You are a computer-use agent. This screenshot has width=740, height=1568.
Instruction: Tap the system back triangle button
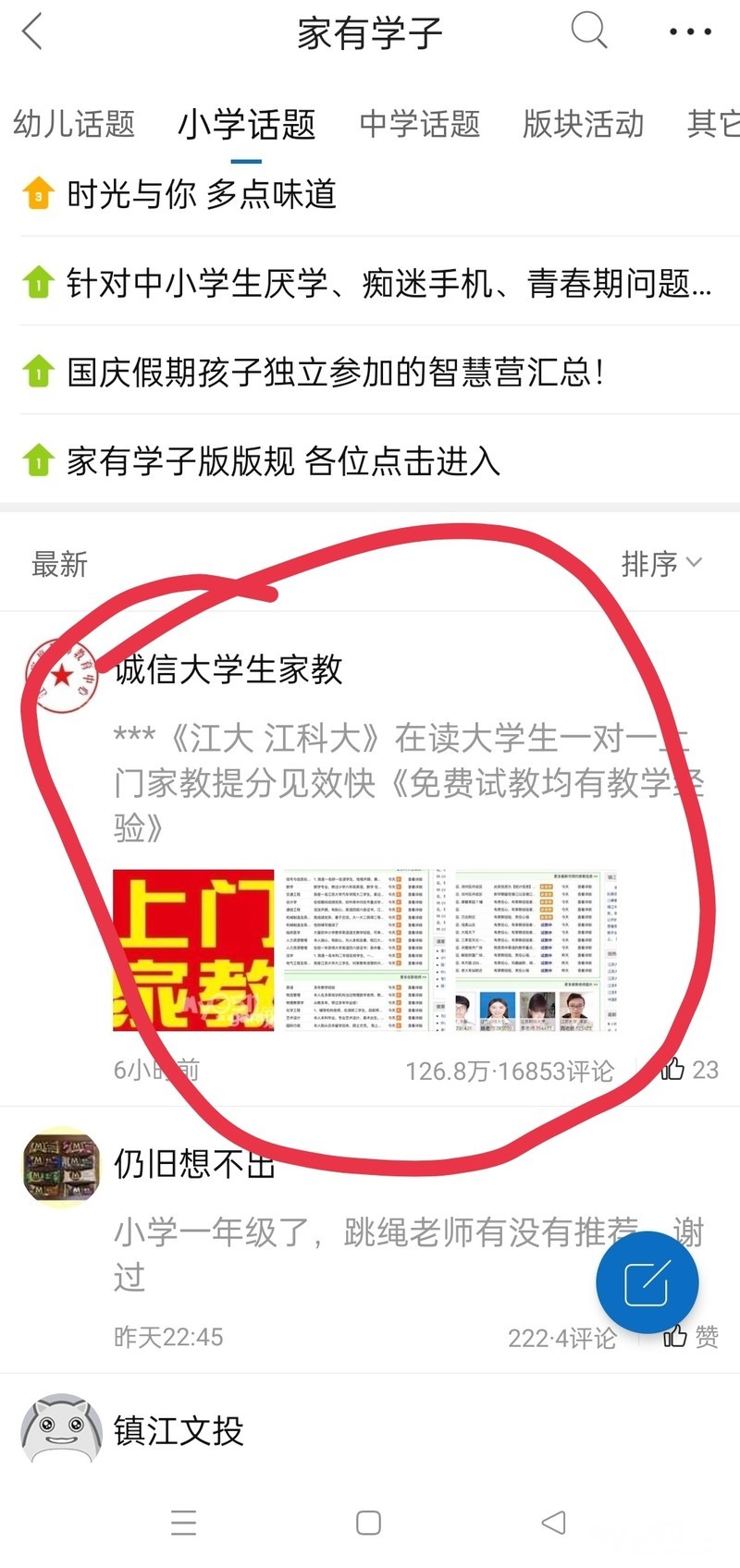click(x=553, y=1523)
